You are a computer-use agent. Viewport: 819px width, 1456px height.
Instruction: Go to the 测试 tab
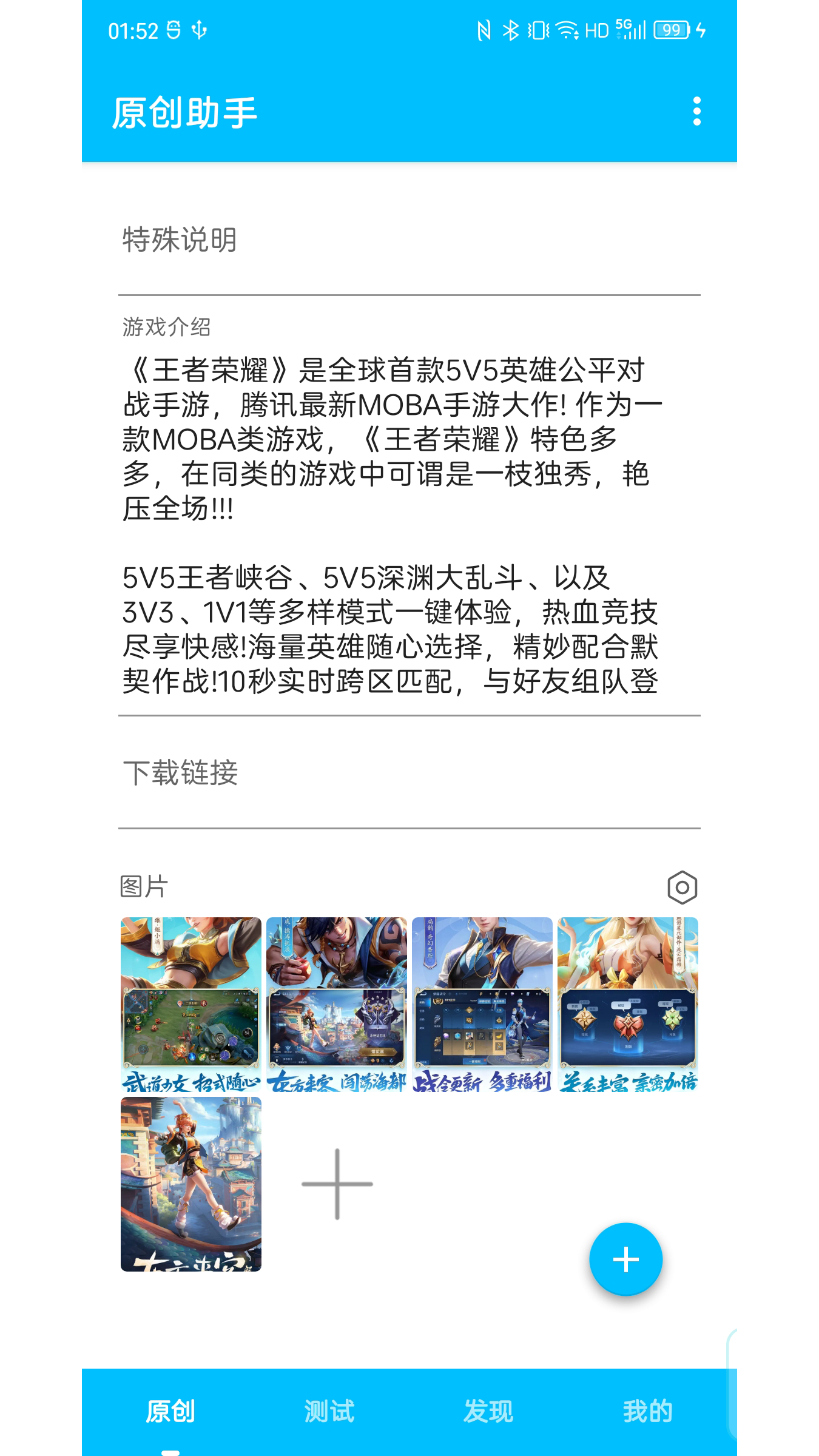click(329, 1411)
